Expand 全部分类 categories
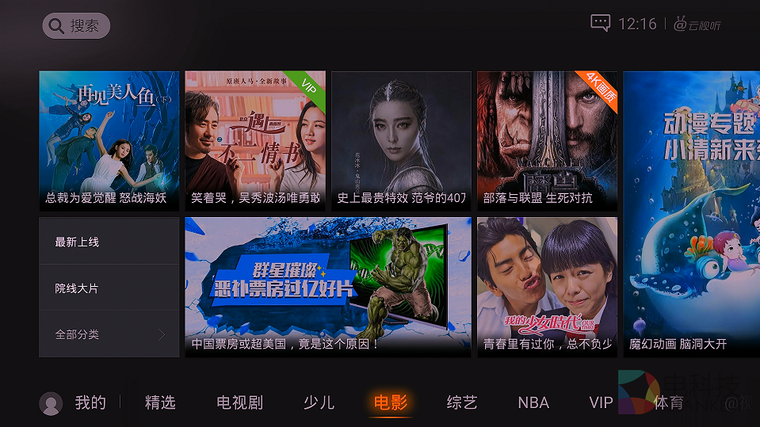Image resolution: width=760 pixels, height=427 pixels. pos(109,334)
